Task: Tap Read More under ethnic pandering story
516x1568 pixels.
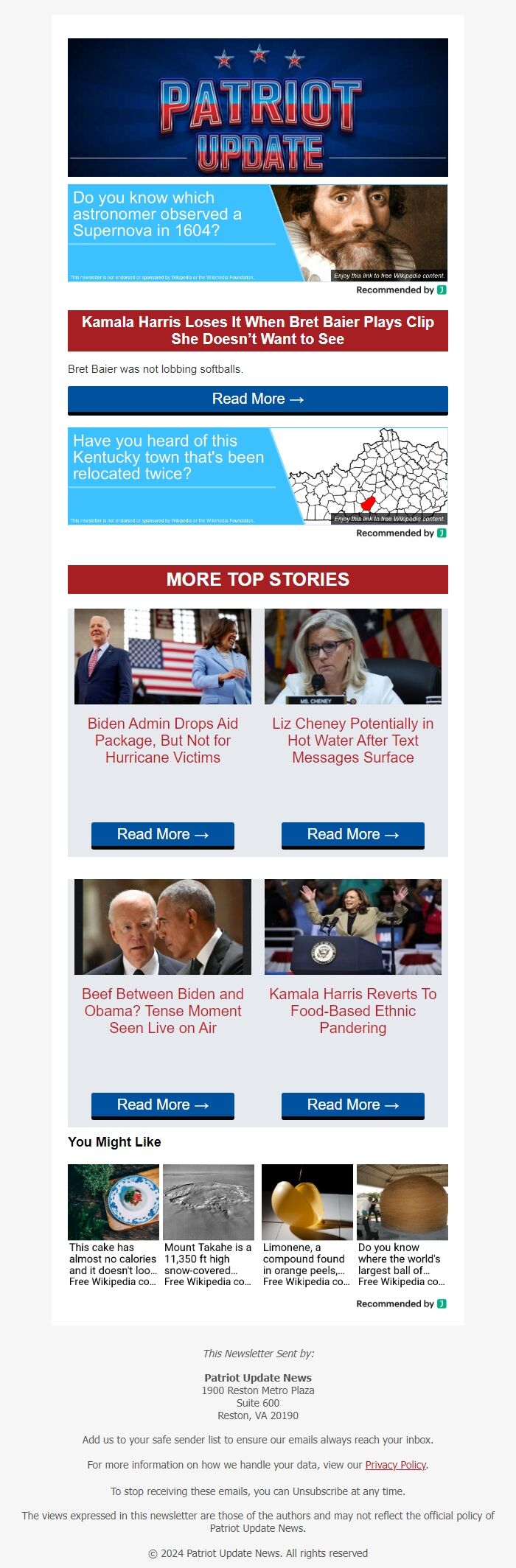Action: [x=352, y=1105]
